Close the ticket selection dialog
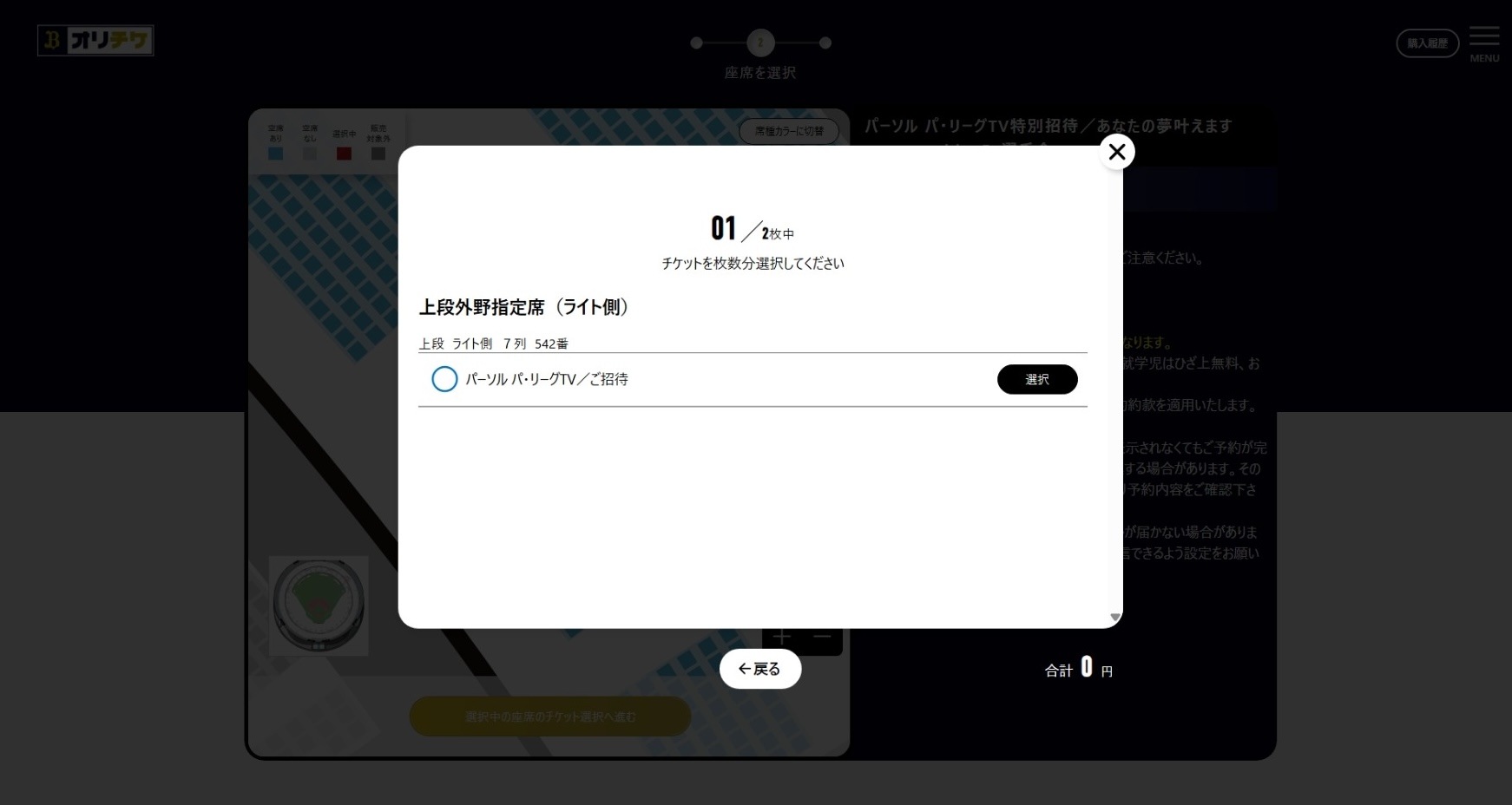1512x805 pixels. [x=1116, y=152]
